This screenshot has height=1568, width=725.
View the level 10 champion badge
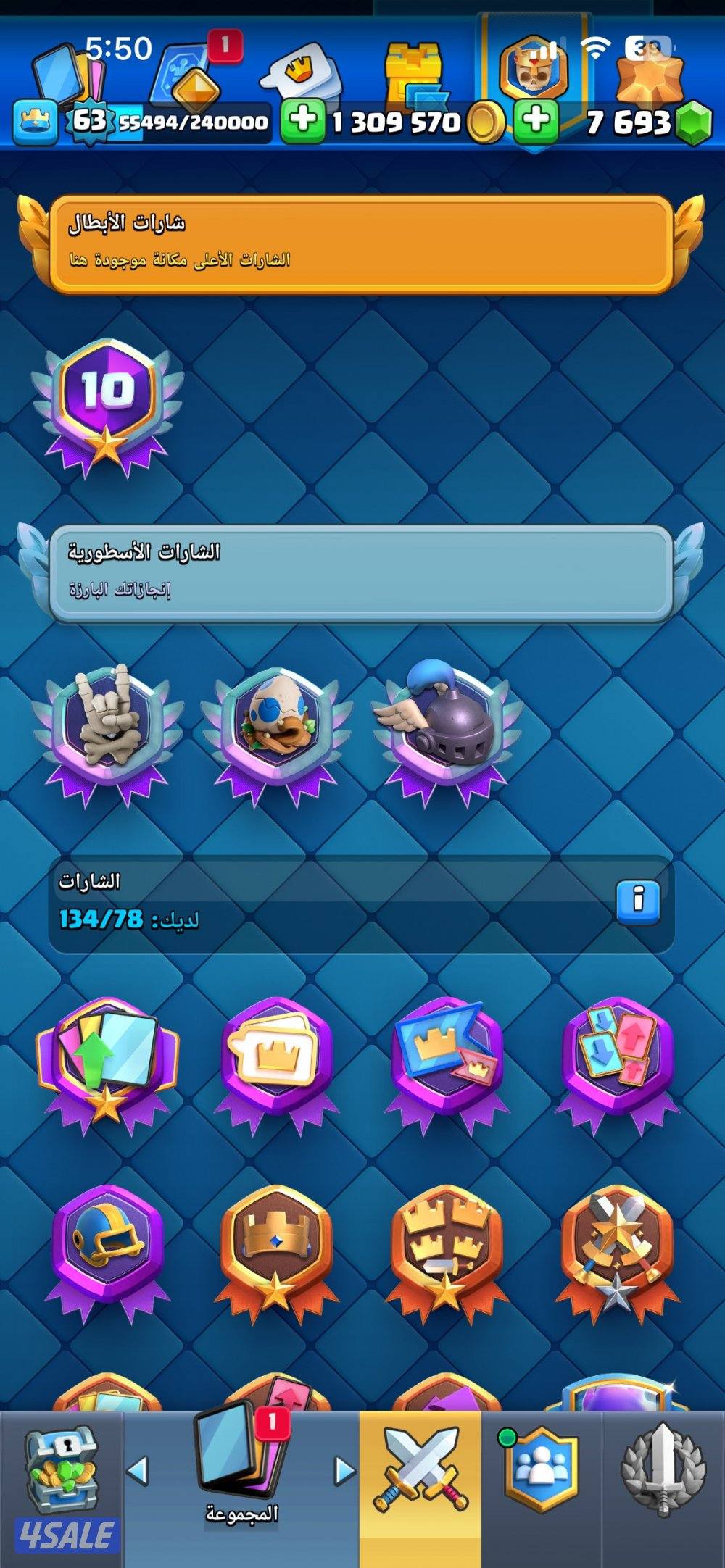(x=107, y=408)
